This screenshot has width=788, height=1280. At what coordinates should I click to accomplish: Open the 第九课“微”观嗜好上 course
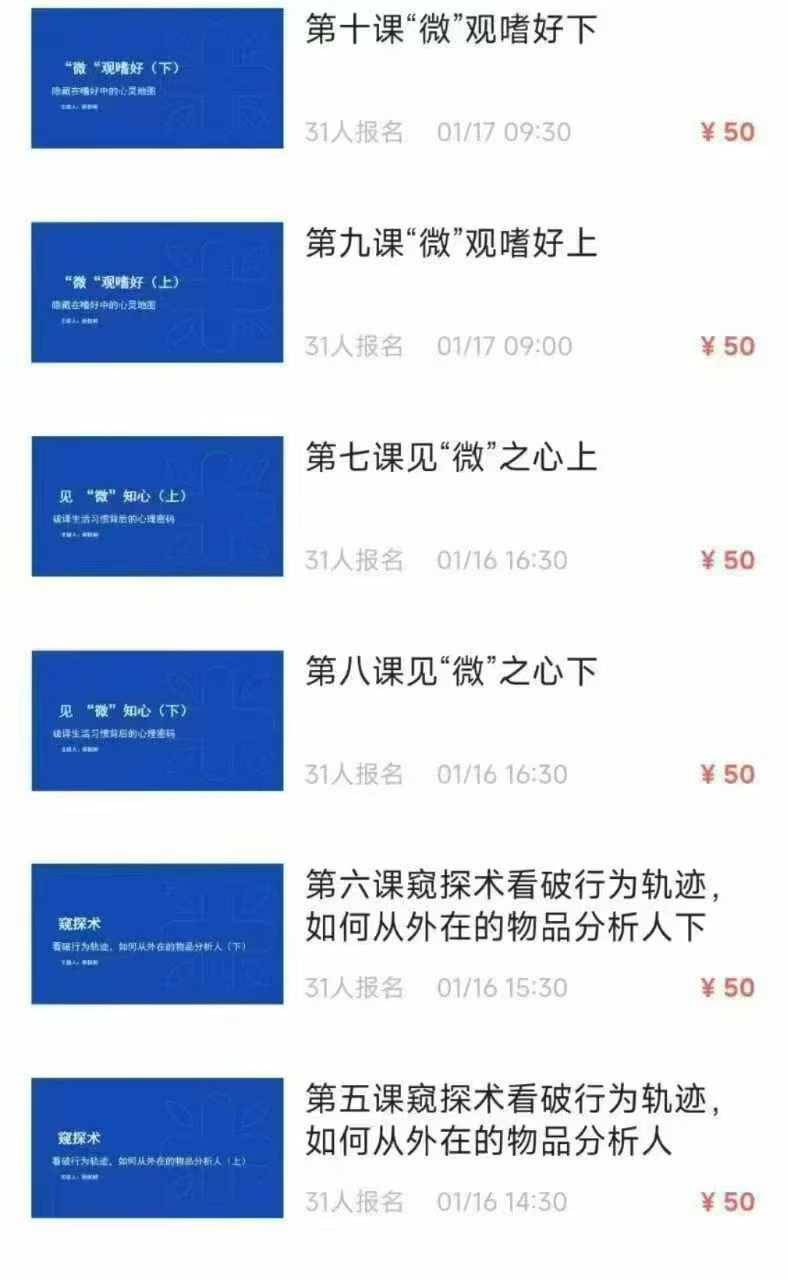450,243
